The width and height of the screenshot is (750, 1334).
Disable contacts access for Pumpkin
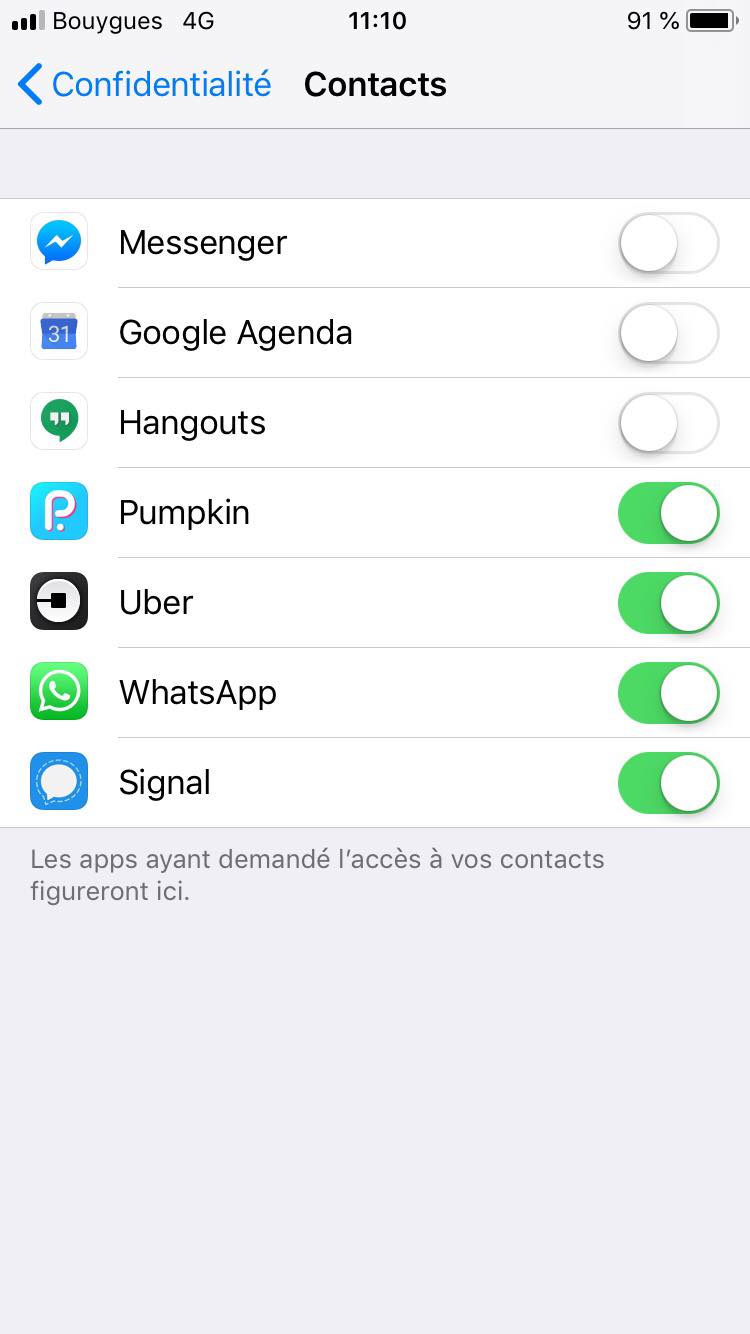click(669, 513)
